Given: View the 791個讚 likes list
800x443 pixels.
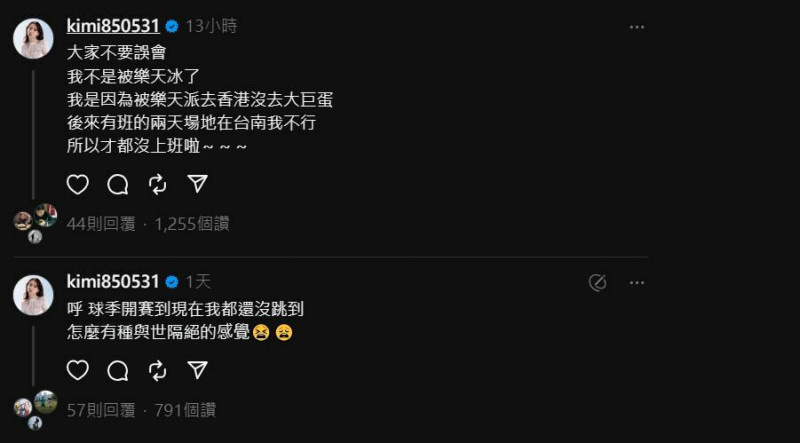Looking at the screenshot, I should pos(186,409).
